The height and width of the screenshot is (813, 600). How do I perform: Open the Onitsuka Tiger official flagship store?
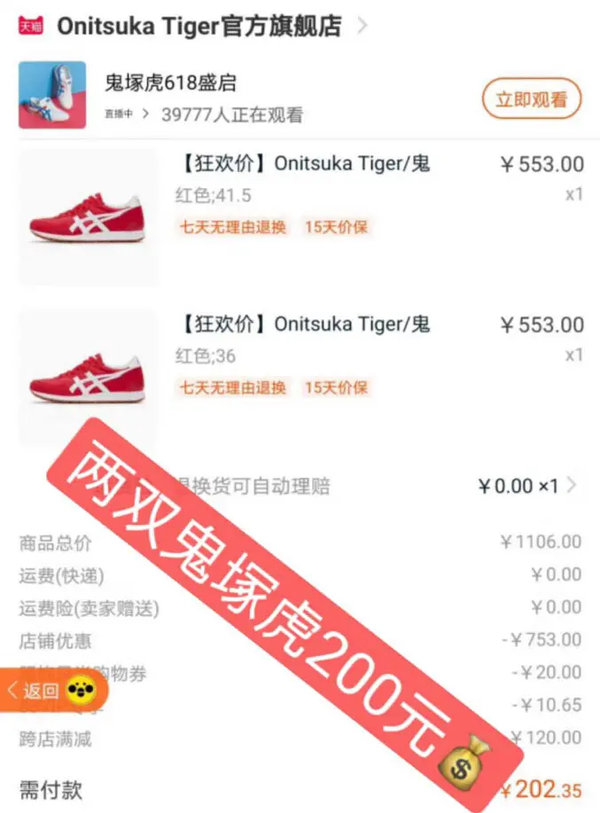coord(199,26)
